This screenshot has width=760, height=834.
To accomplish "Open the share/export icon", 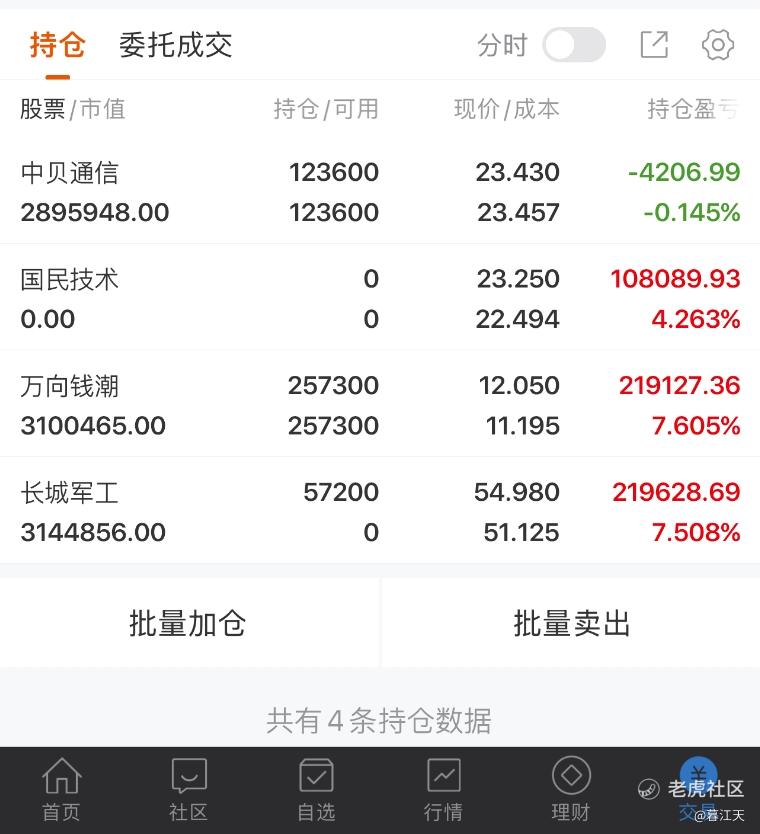I will pos(654,45).
